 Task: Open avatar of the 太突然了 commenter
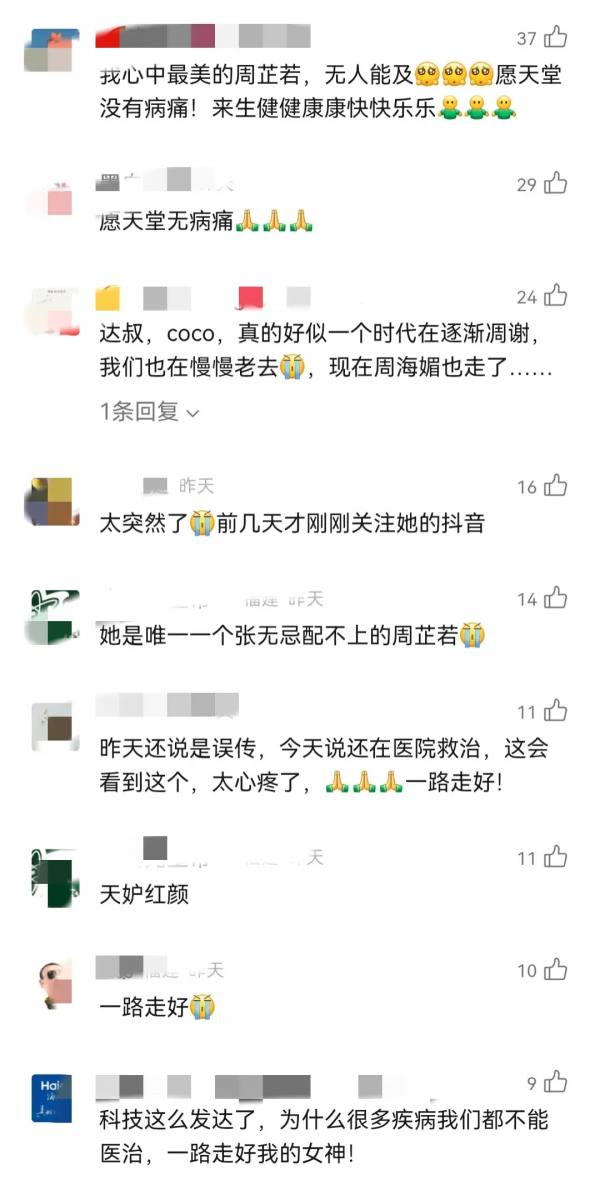(51, 501)
